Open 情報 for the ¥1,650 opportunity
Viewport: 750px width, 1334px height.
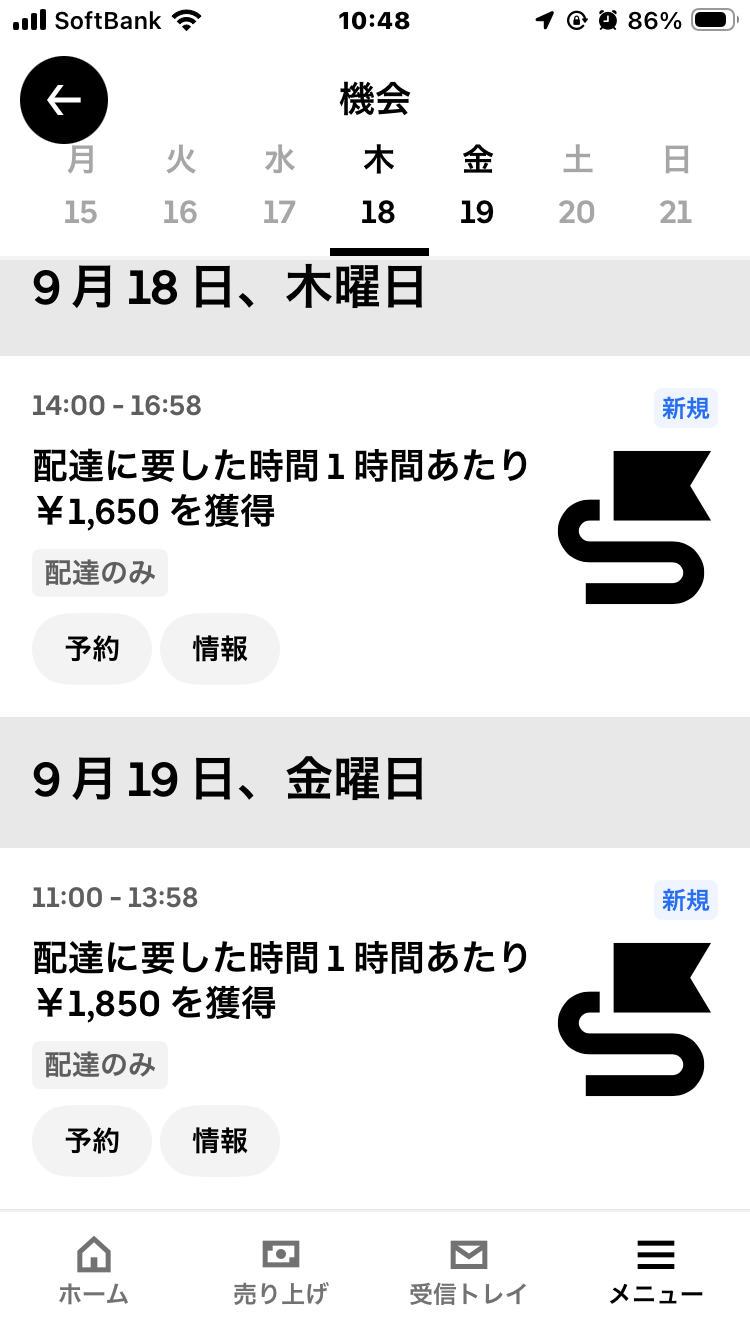pyautogui.click(x=220, y=649)
